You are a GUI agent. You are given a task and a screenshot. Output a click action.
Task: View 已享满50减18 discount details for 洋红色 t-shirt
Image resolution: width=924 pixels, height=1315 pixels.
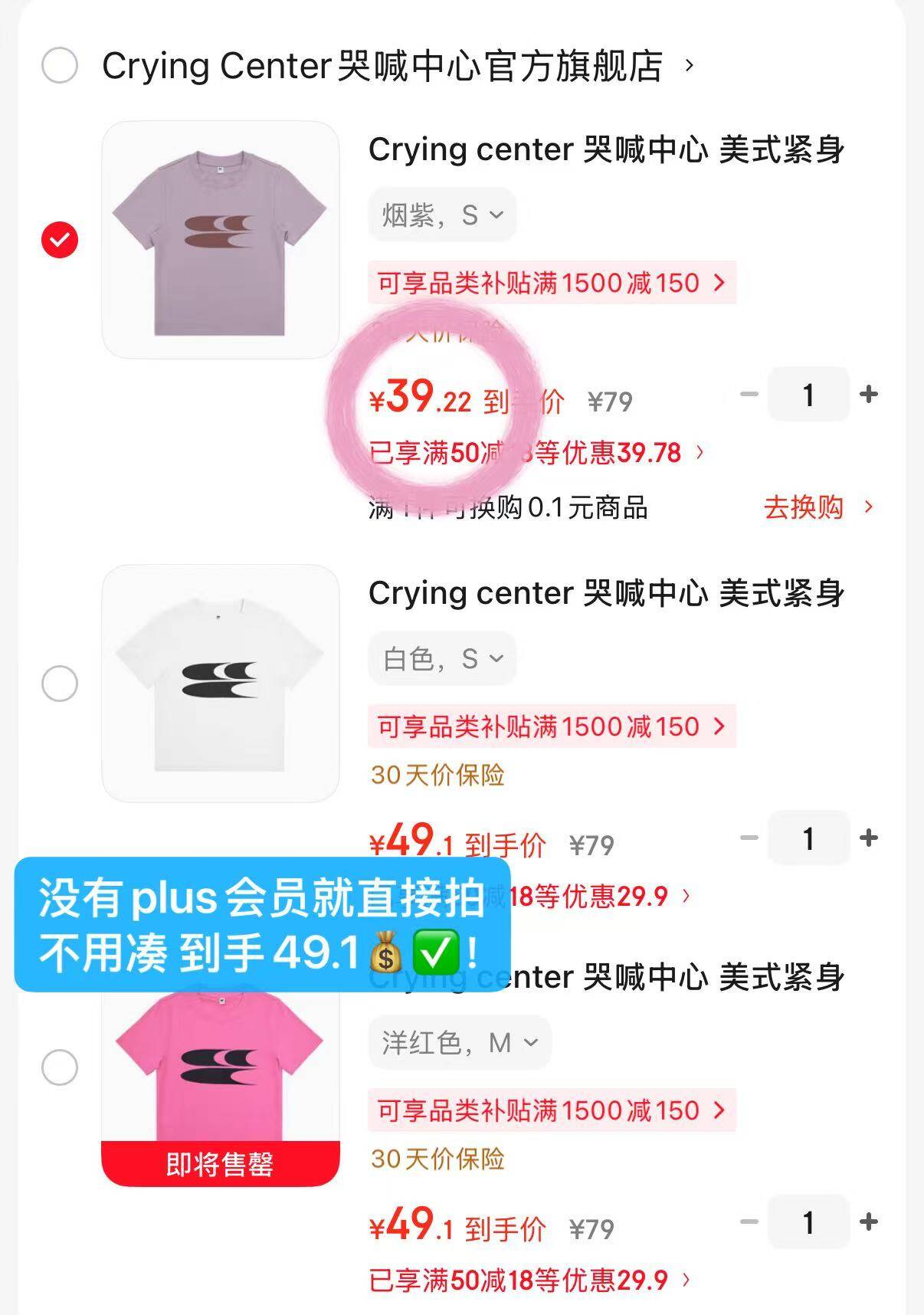coord(529,1280)
